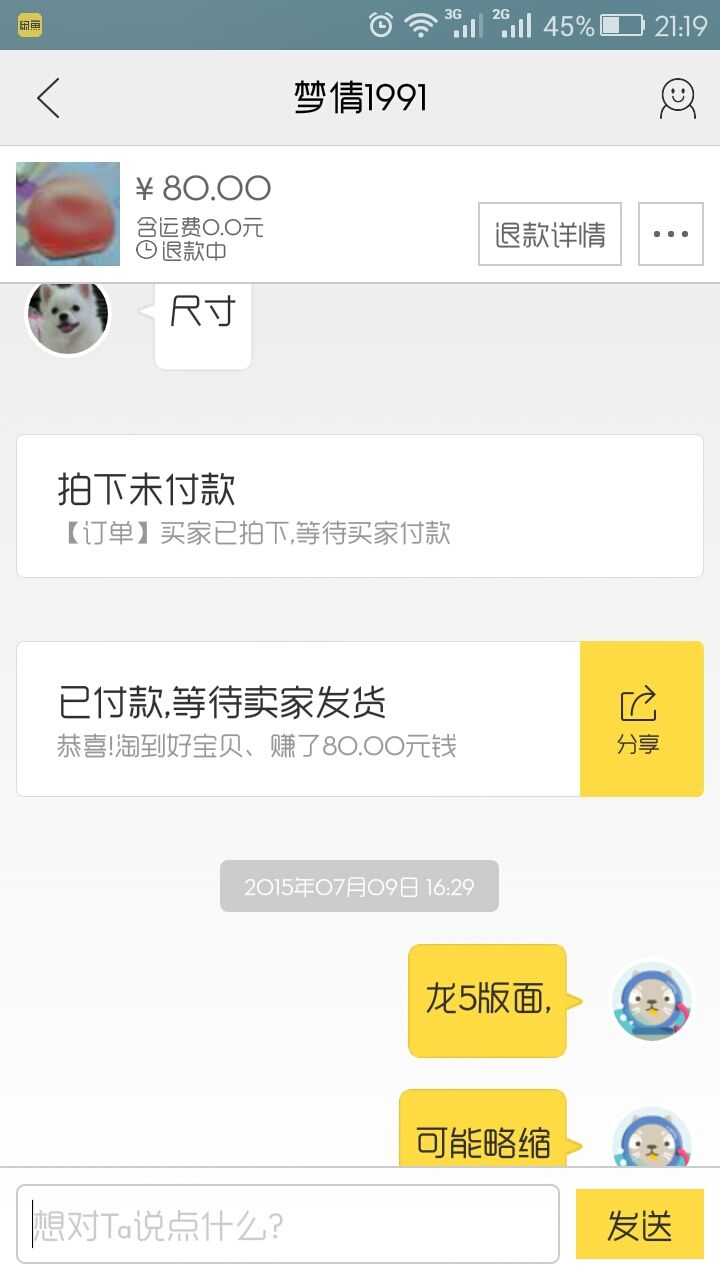Open the ¥80.00 product thumbnail
This screenshot has width=720, height=1280.
[x=68, y=214]
